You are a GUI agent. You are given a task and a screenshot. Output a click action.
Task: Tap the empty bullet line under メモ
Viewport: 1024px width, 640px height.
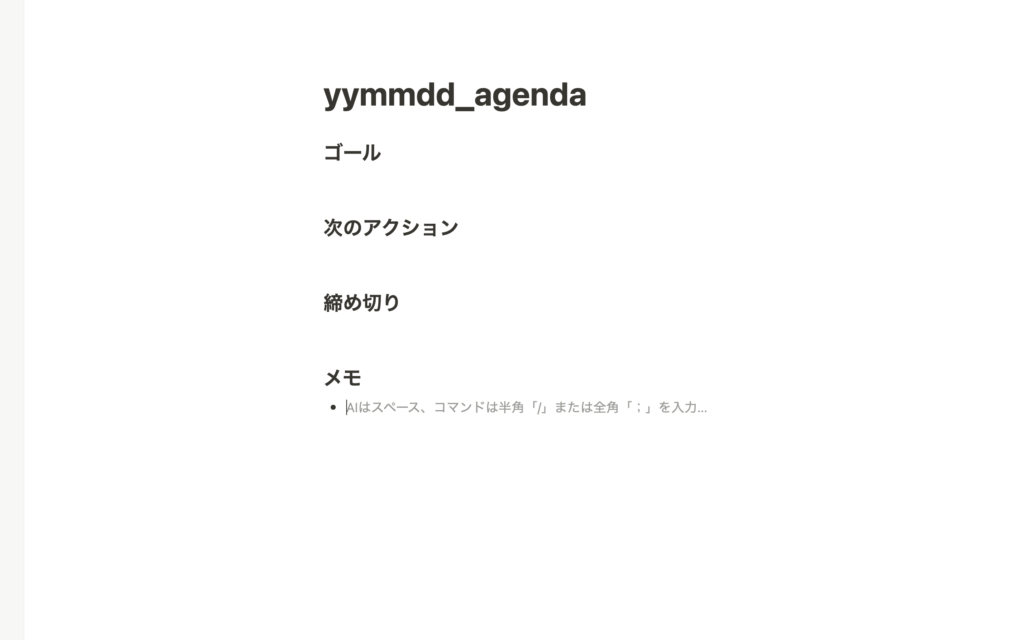526,408
